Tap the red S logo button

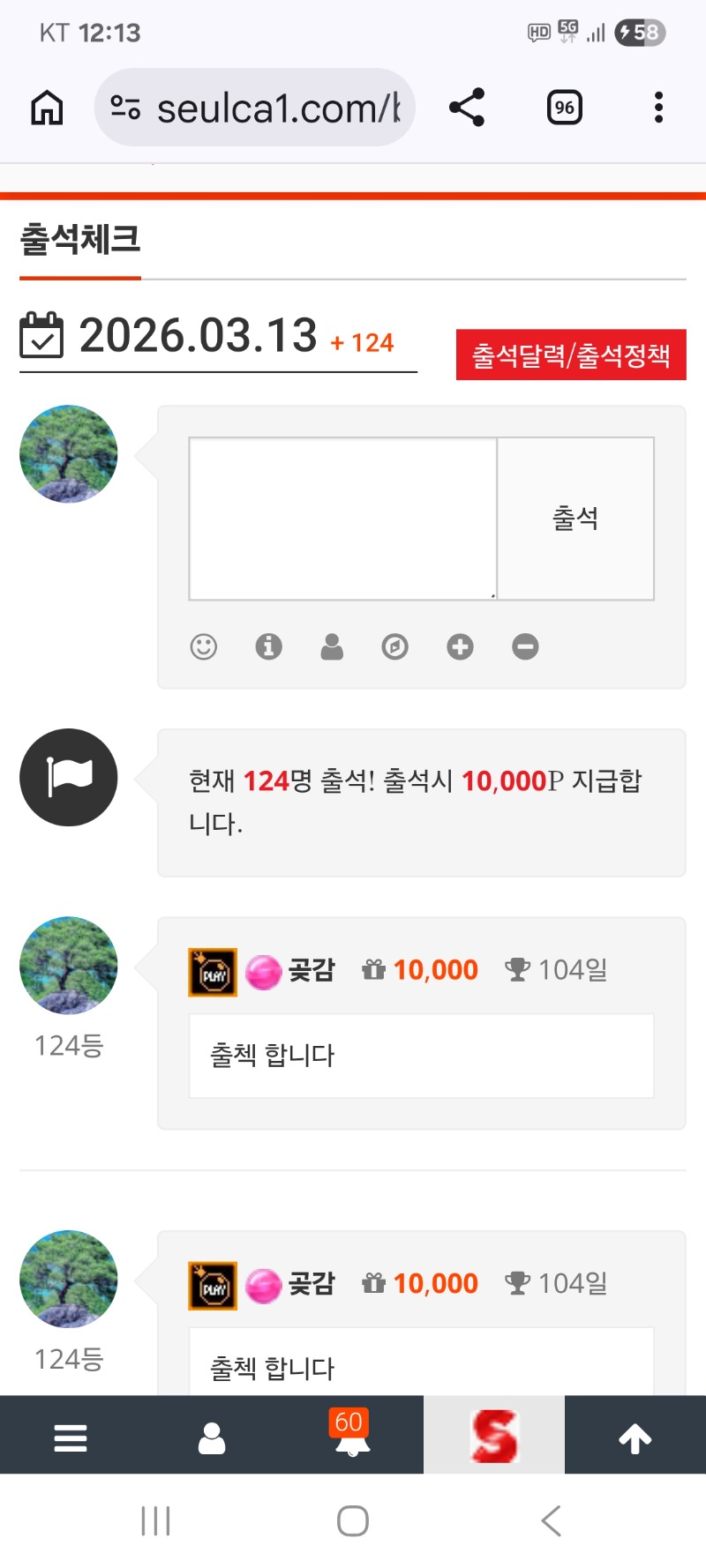point(494,1437)
